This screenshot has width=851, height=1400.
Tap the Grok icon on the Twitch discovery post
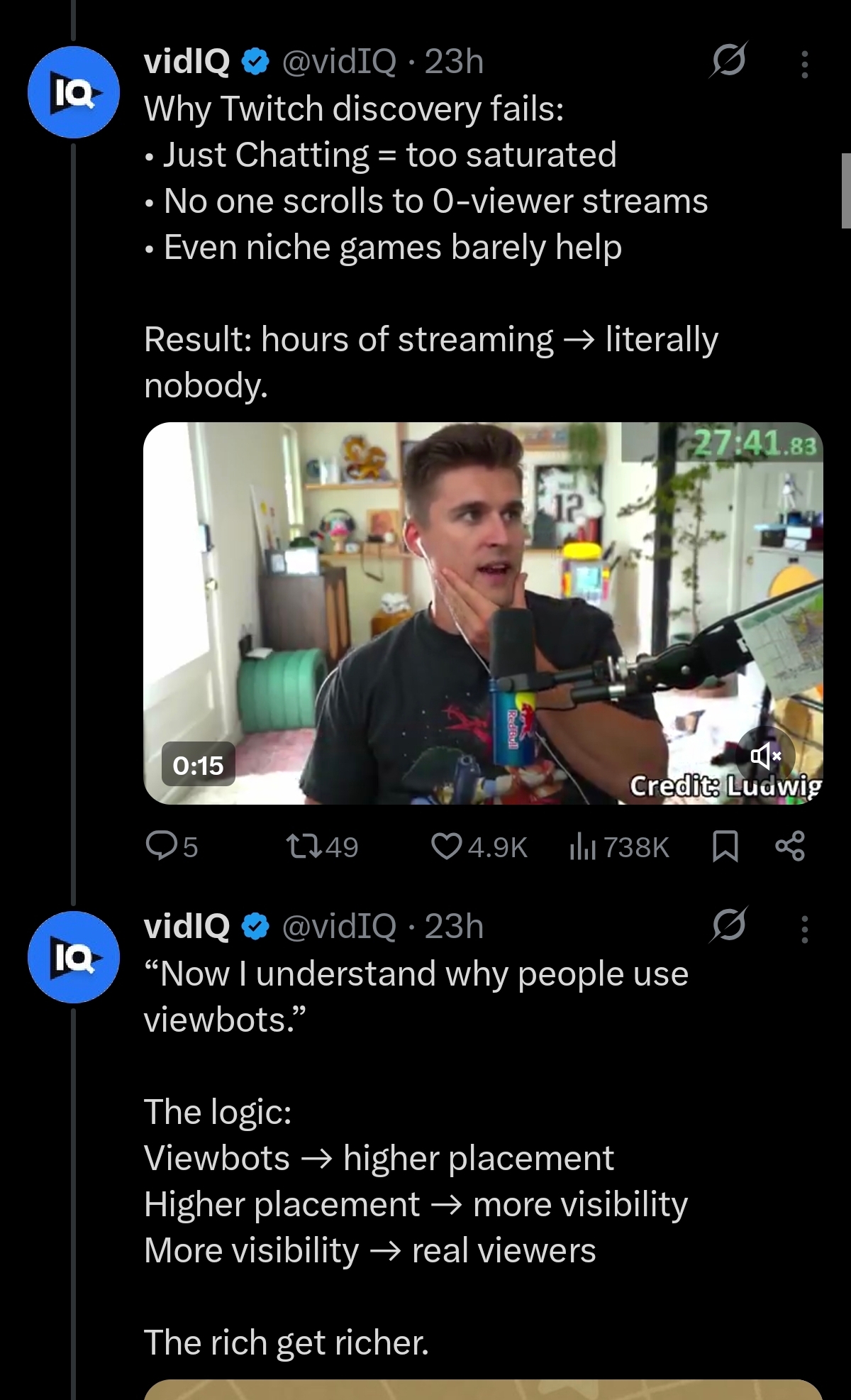tap(728, 61)
